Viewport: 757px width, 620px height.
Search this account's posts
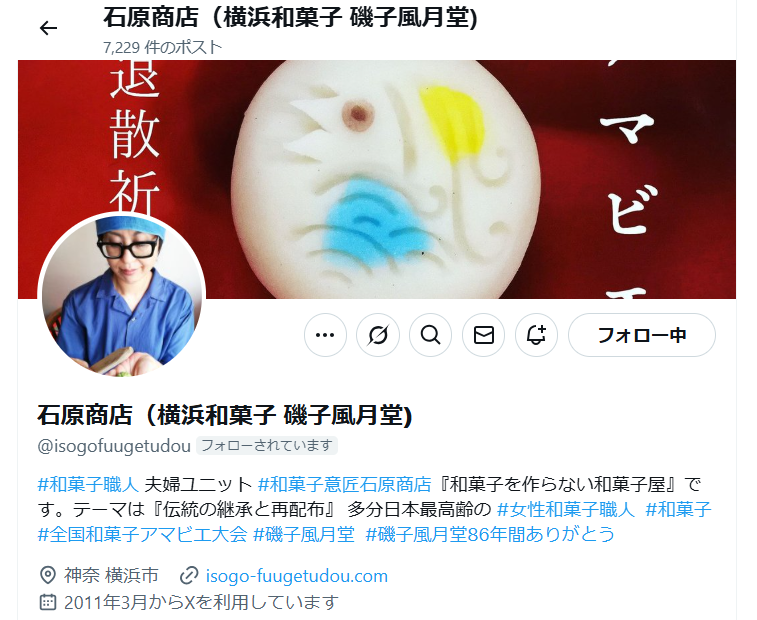[431, 335]
